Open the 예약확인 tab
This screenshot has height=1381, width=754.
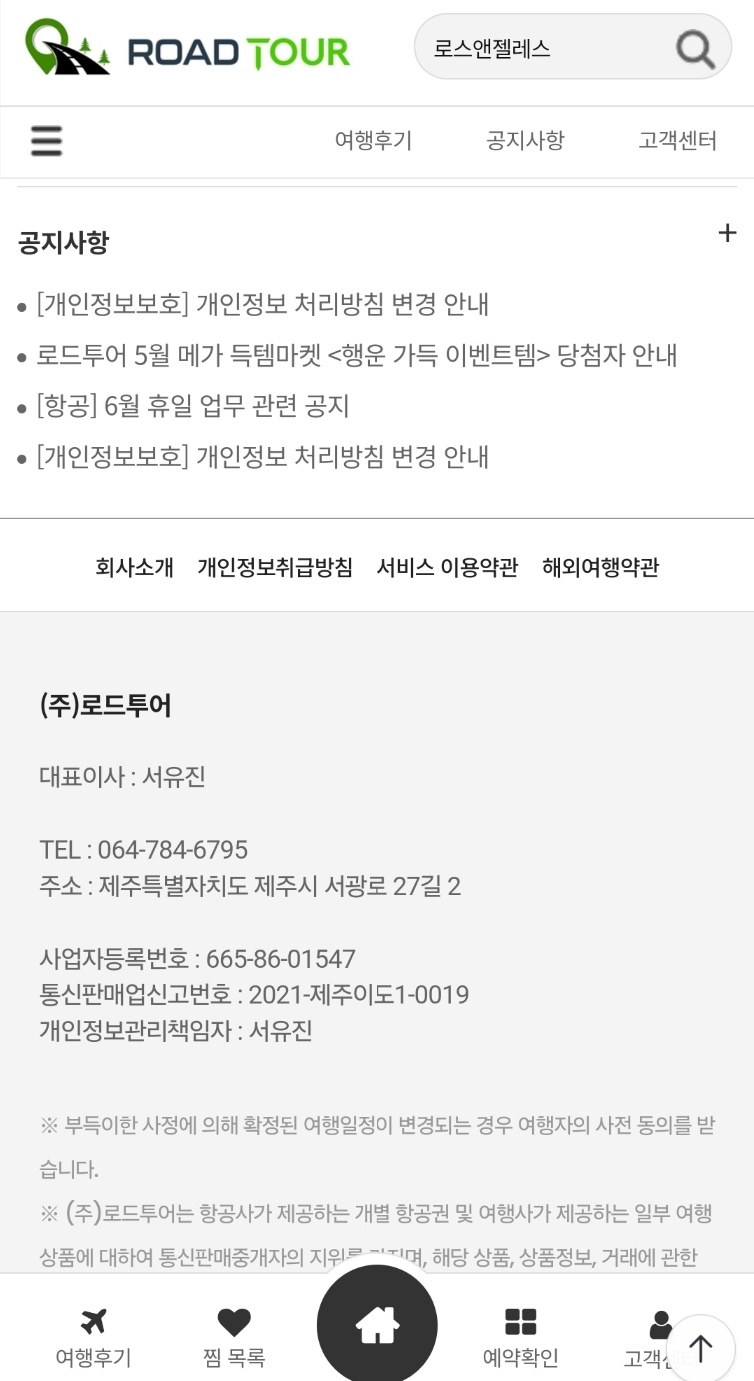pyautogui.click(x=520, y=1336)
